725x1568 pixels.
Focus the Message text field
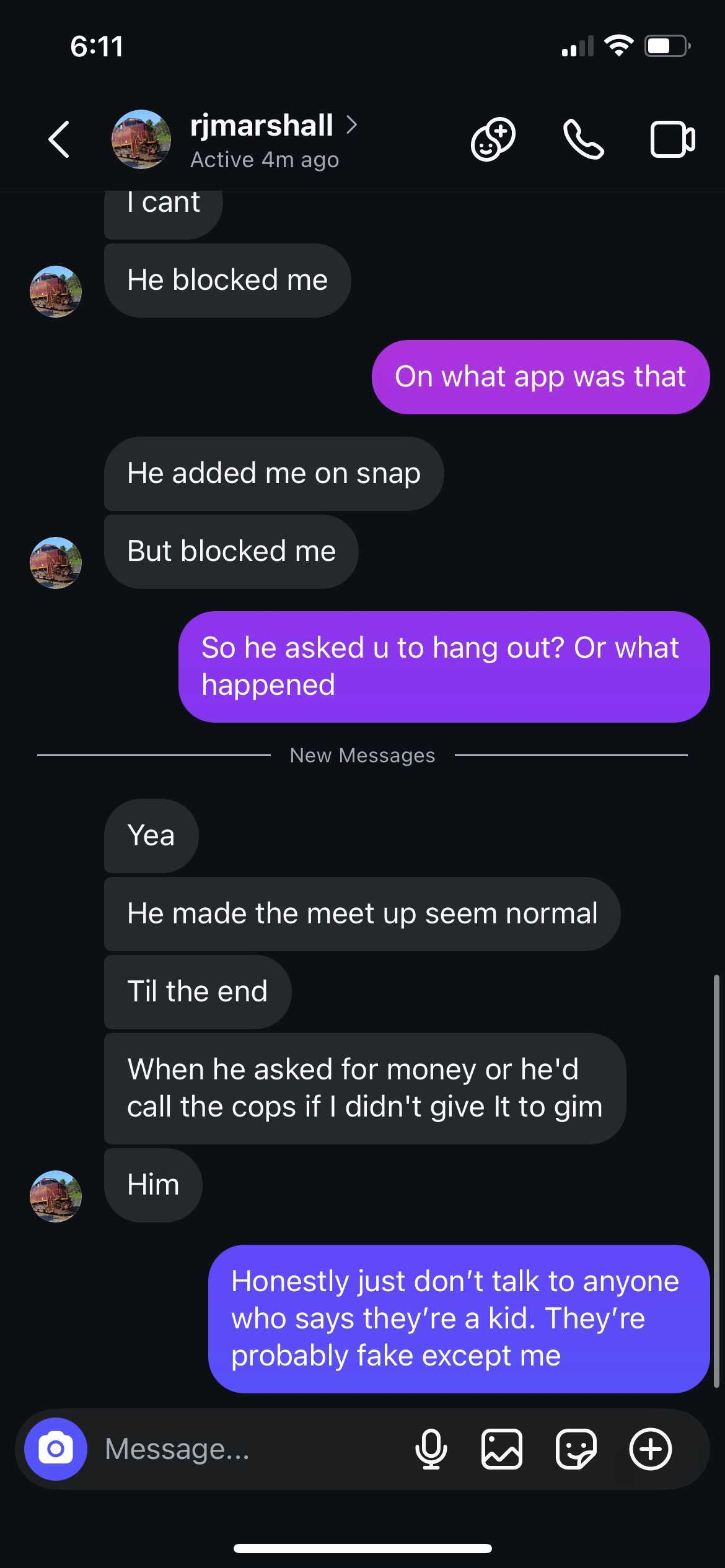248,1449
